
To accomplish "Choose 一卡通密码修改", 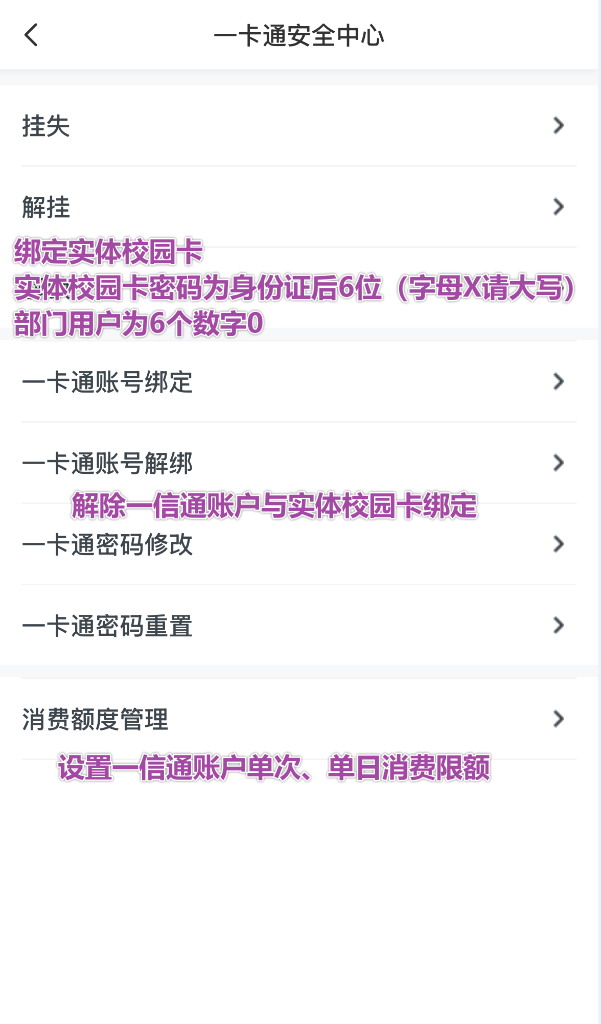I will click(298, 545).
